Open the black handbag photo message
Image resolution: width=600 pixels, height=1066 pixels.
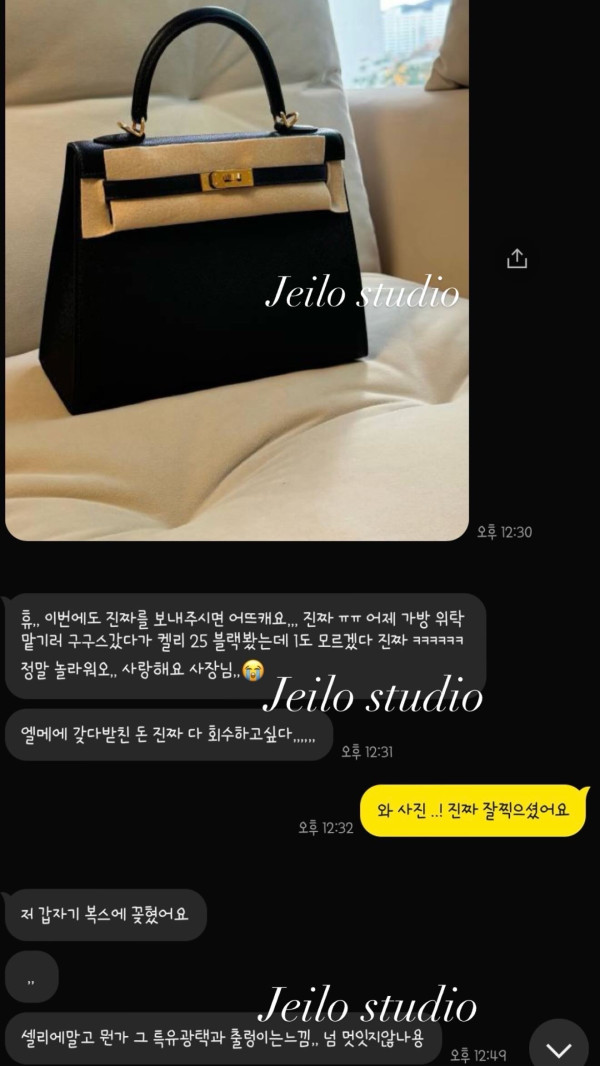(x=237, y=270)
